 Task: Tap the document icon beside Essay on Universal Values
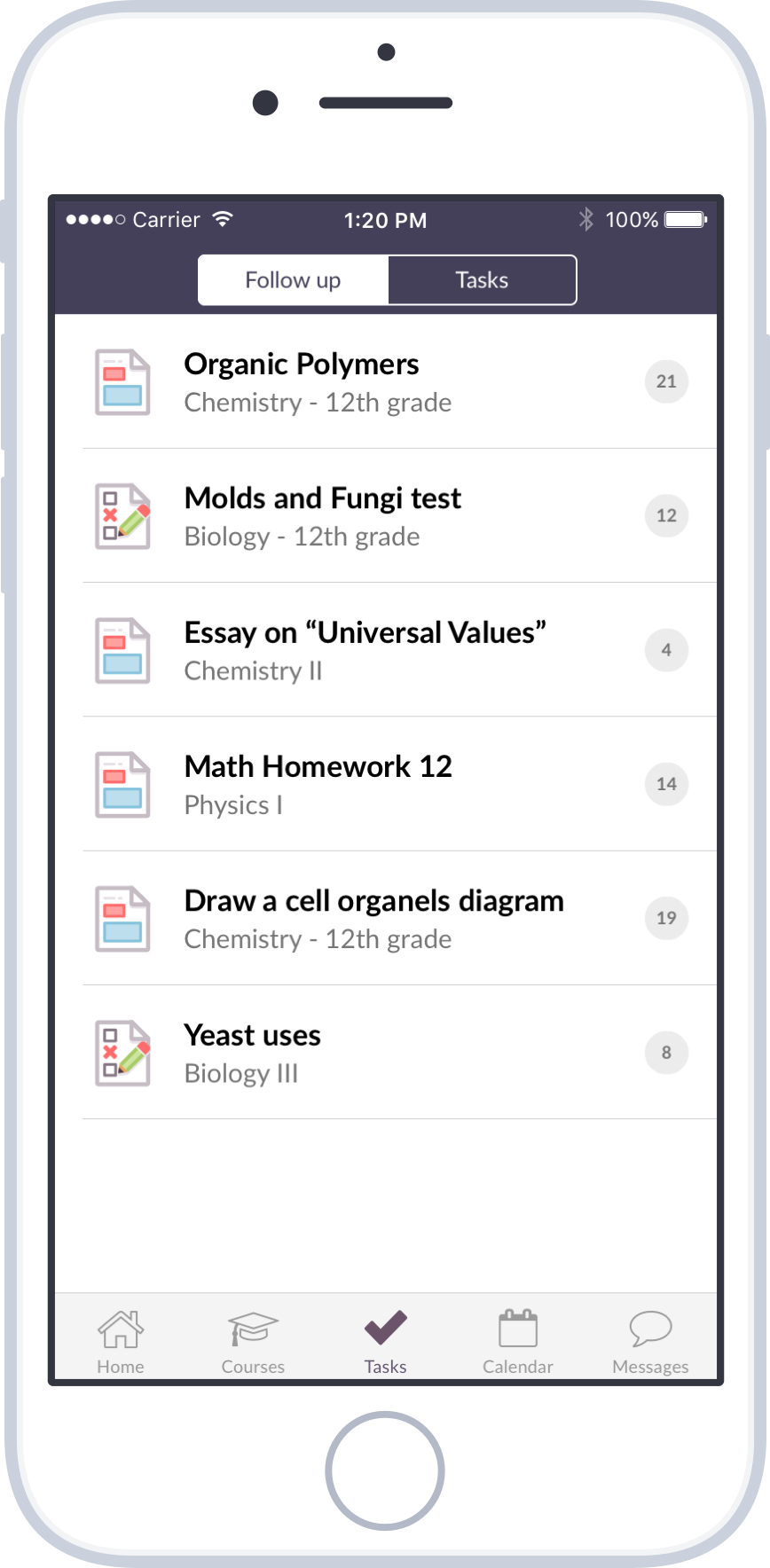coord(122,650)
